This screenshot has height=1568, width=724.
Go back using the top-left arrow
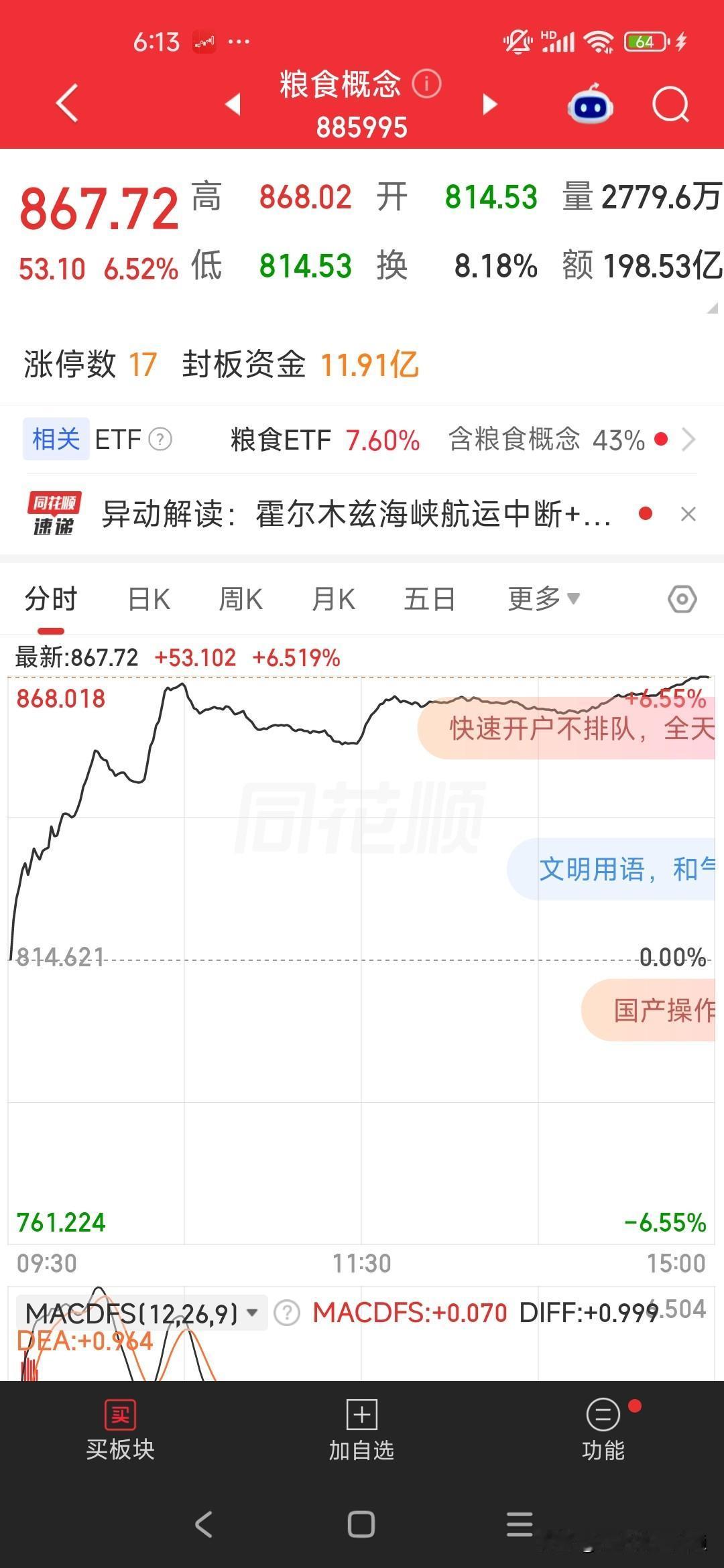[67, 104]
